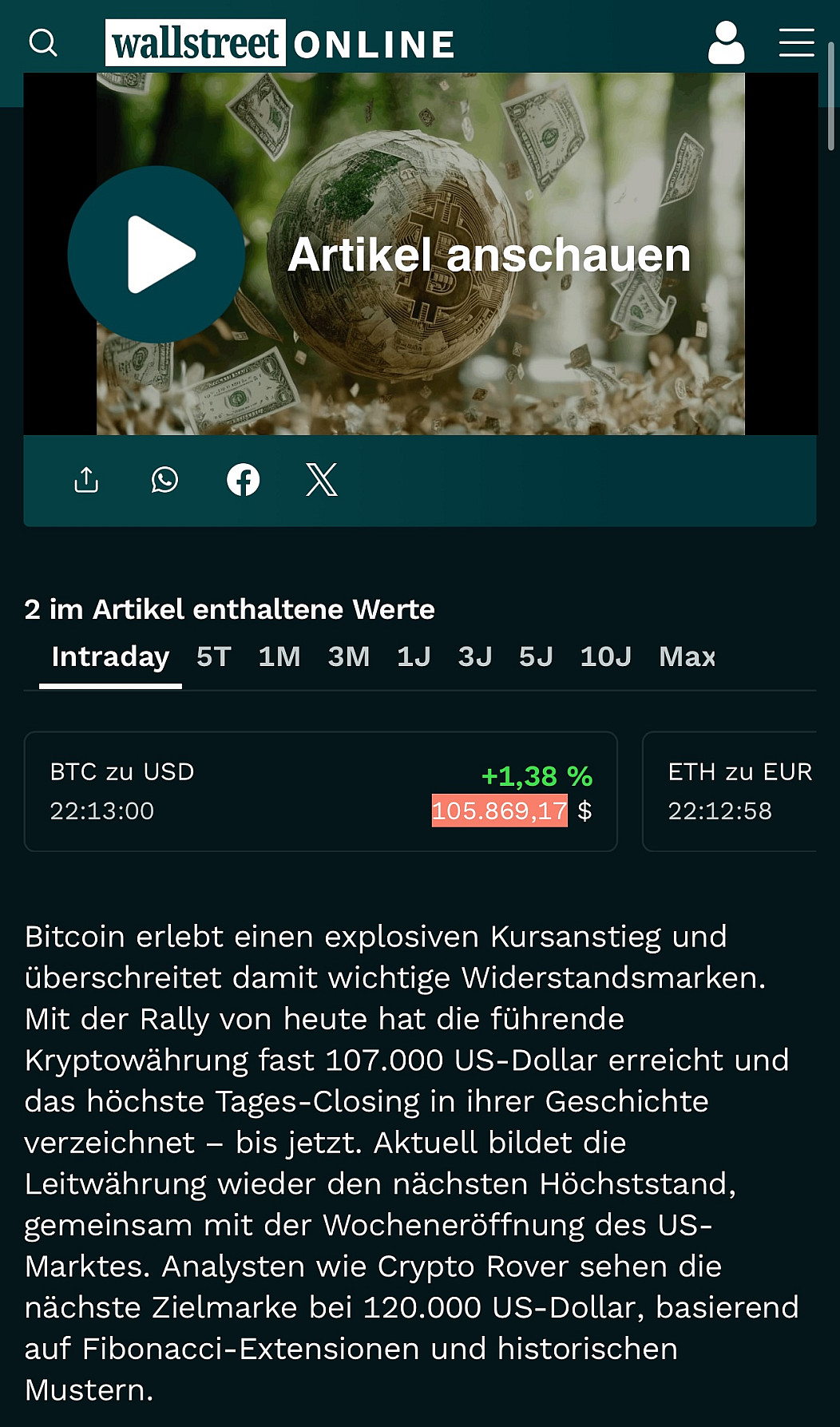This screenshot has height=1427, width=840.
Task: Switch to the 10J timeframe
Action: click(605, 657)
